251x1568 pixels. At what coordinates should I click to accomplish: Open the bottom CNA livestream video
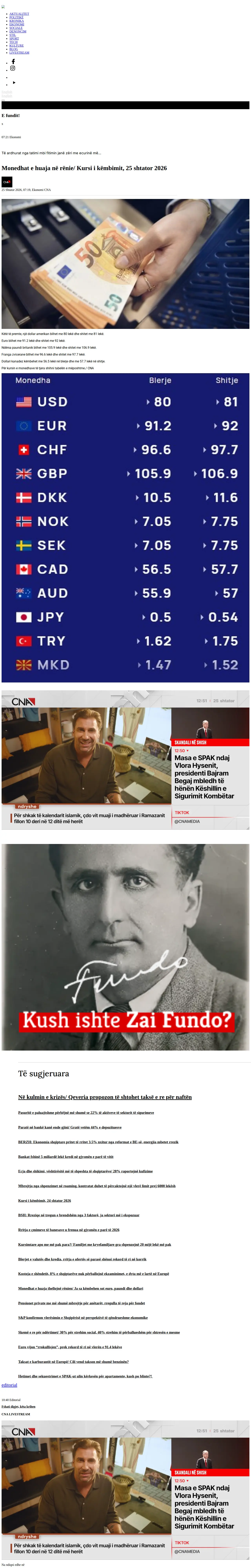[125, 1487]
